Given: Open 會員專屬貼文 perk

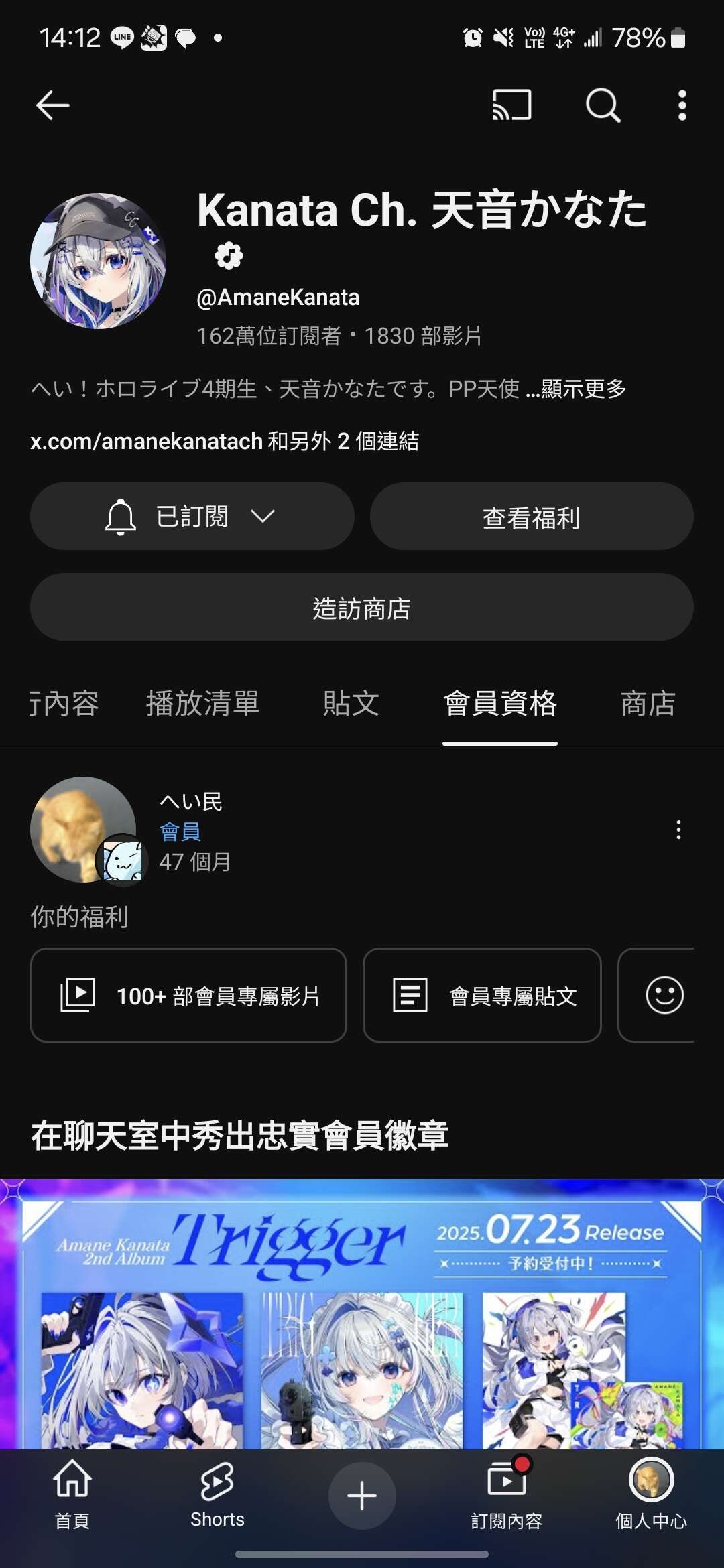Looking at the screenshot, I should [x=482, y=995].
